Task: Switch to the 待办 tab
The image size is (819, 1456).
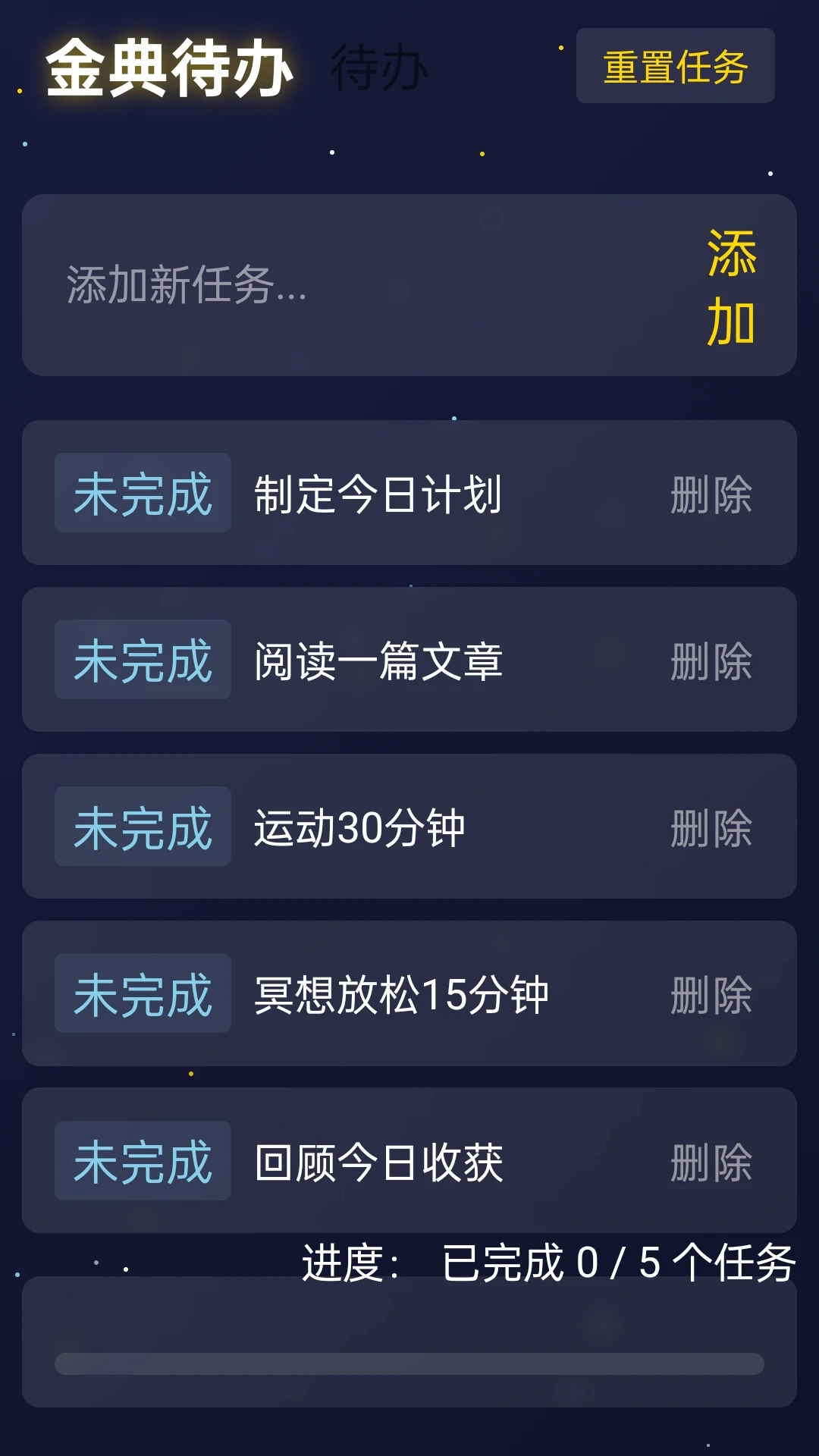Action: point(379,68)
